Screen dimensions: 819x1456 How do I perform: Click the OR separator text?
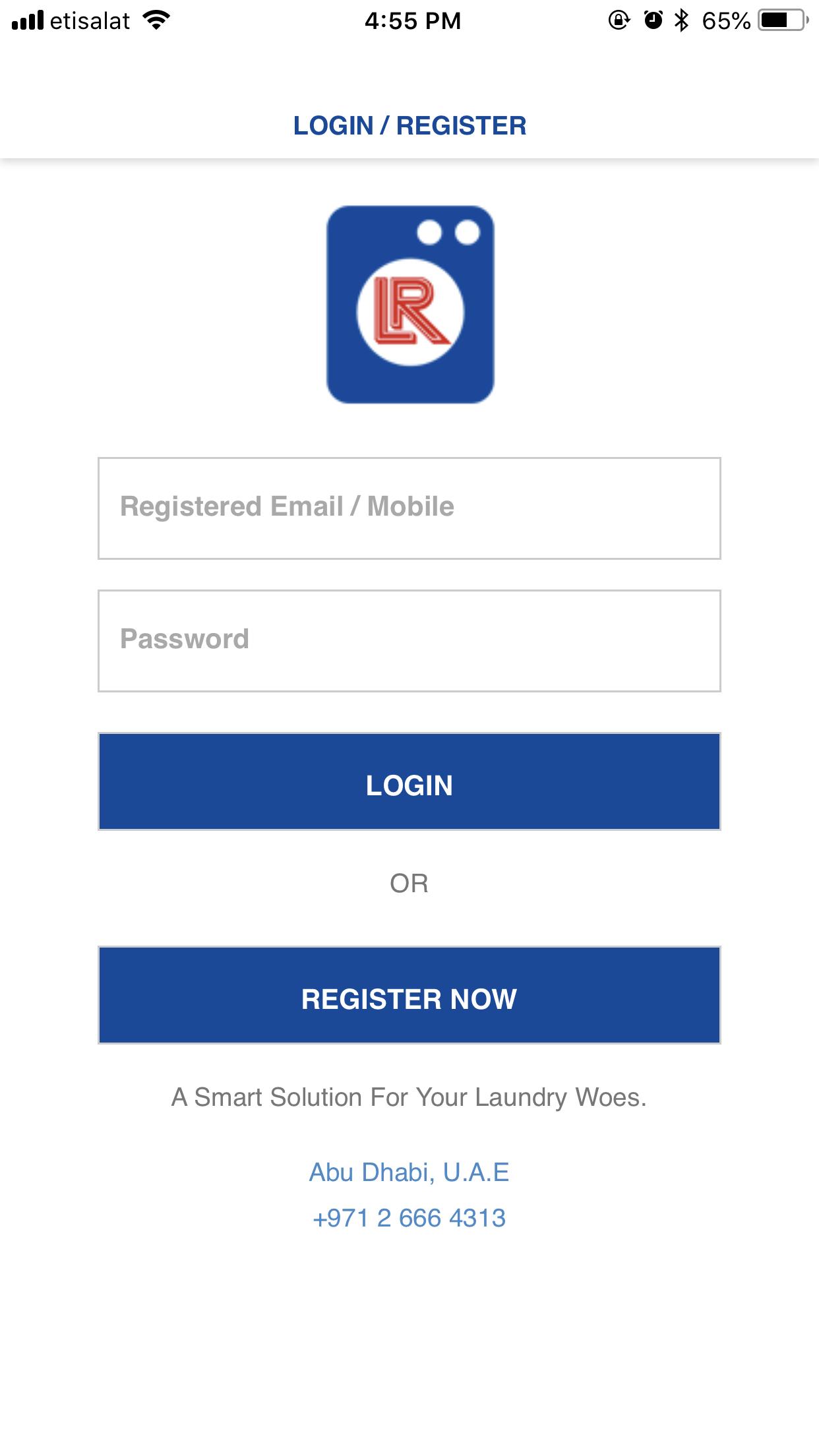coord(409,884)
